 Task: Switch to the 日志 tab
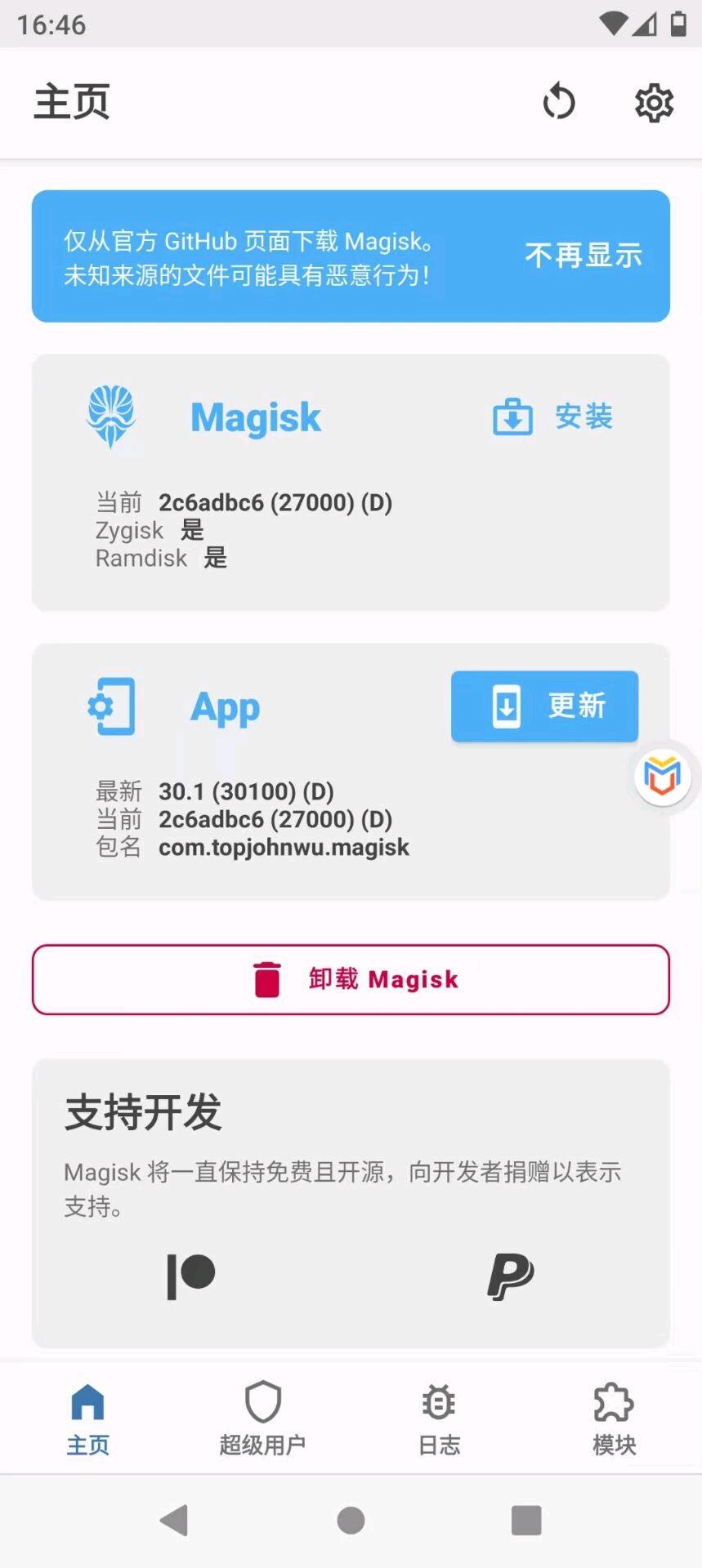tap(439, 1418)
